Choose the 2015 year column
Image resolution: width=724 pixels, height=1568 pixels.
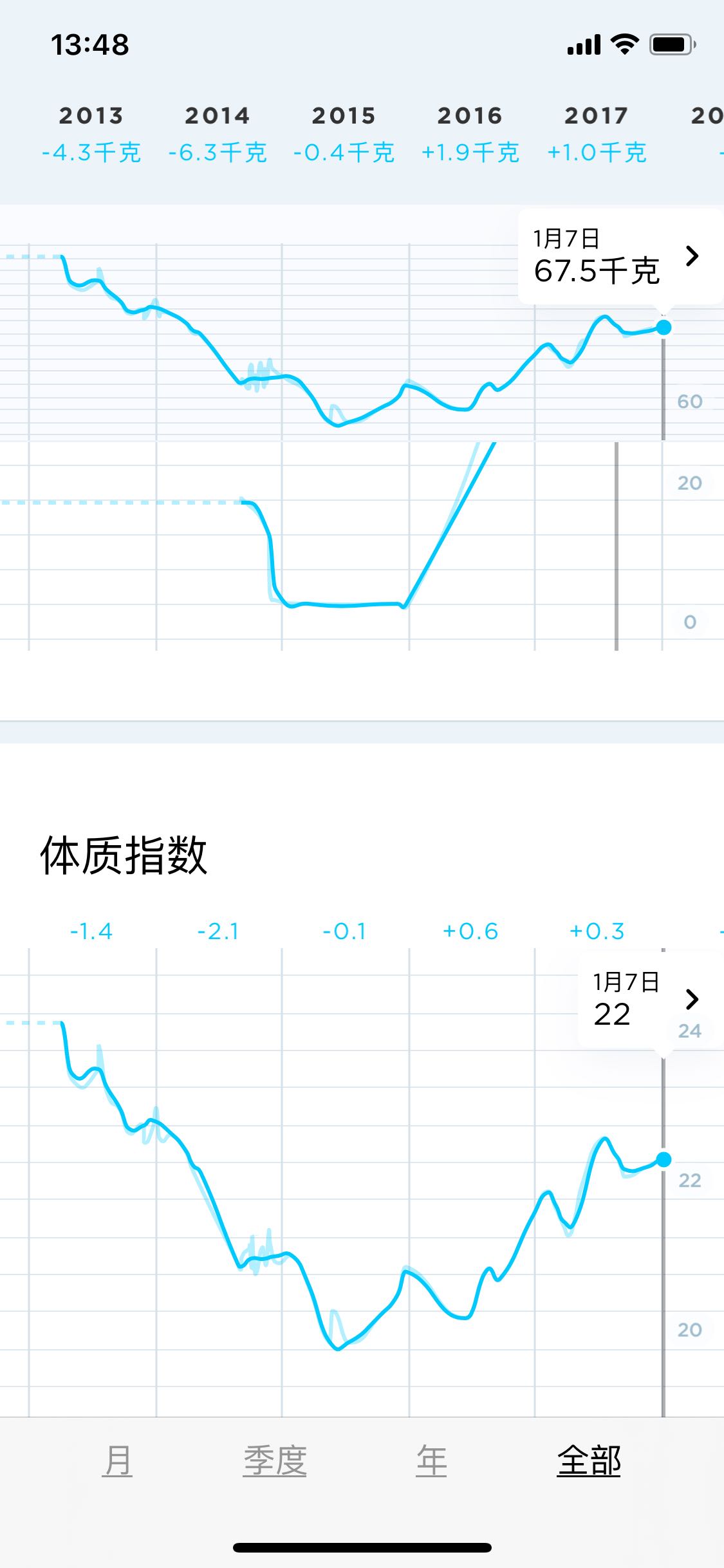tap(344, 134)
